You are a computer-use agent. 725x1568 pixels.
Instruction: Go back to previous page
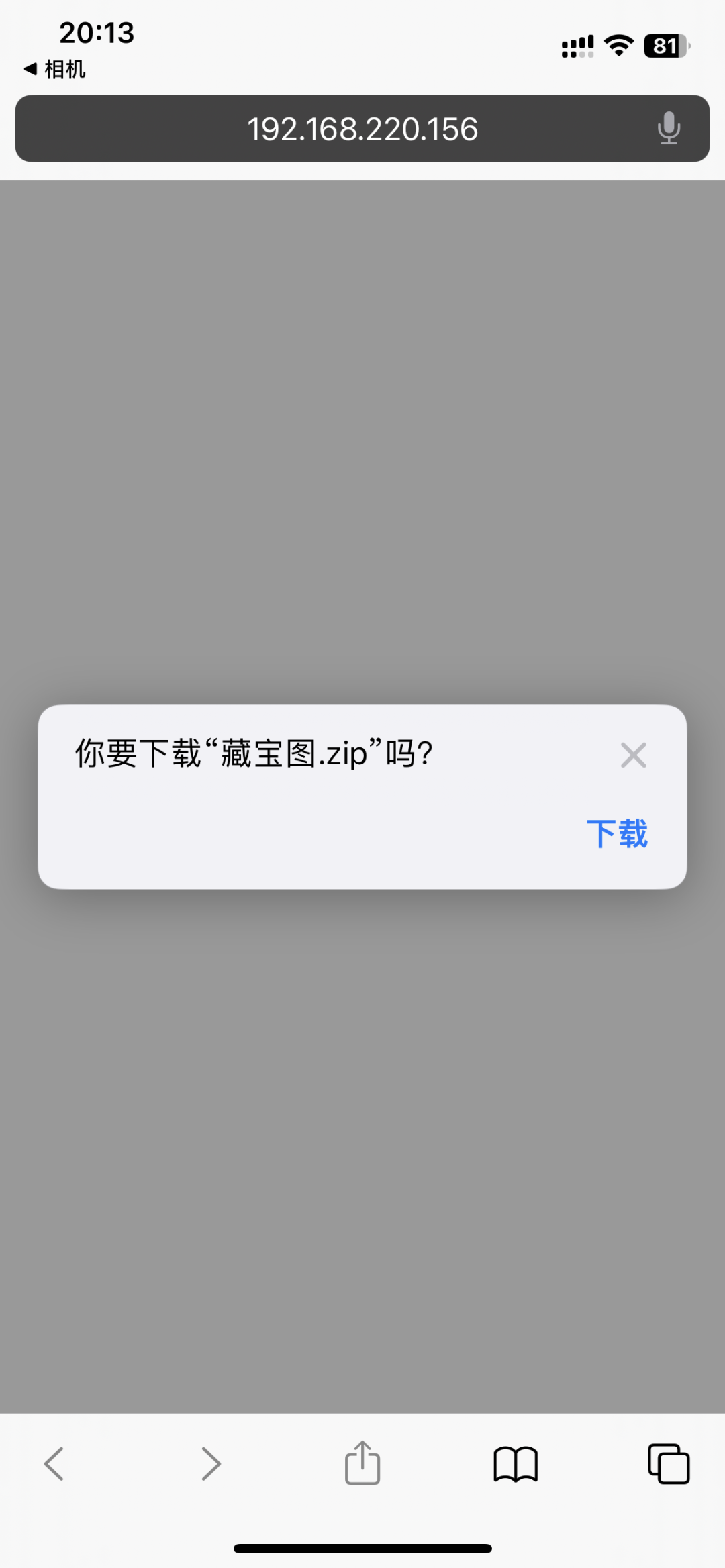(54, 1463)
